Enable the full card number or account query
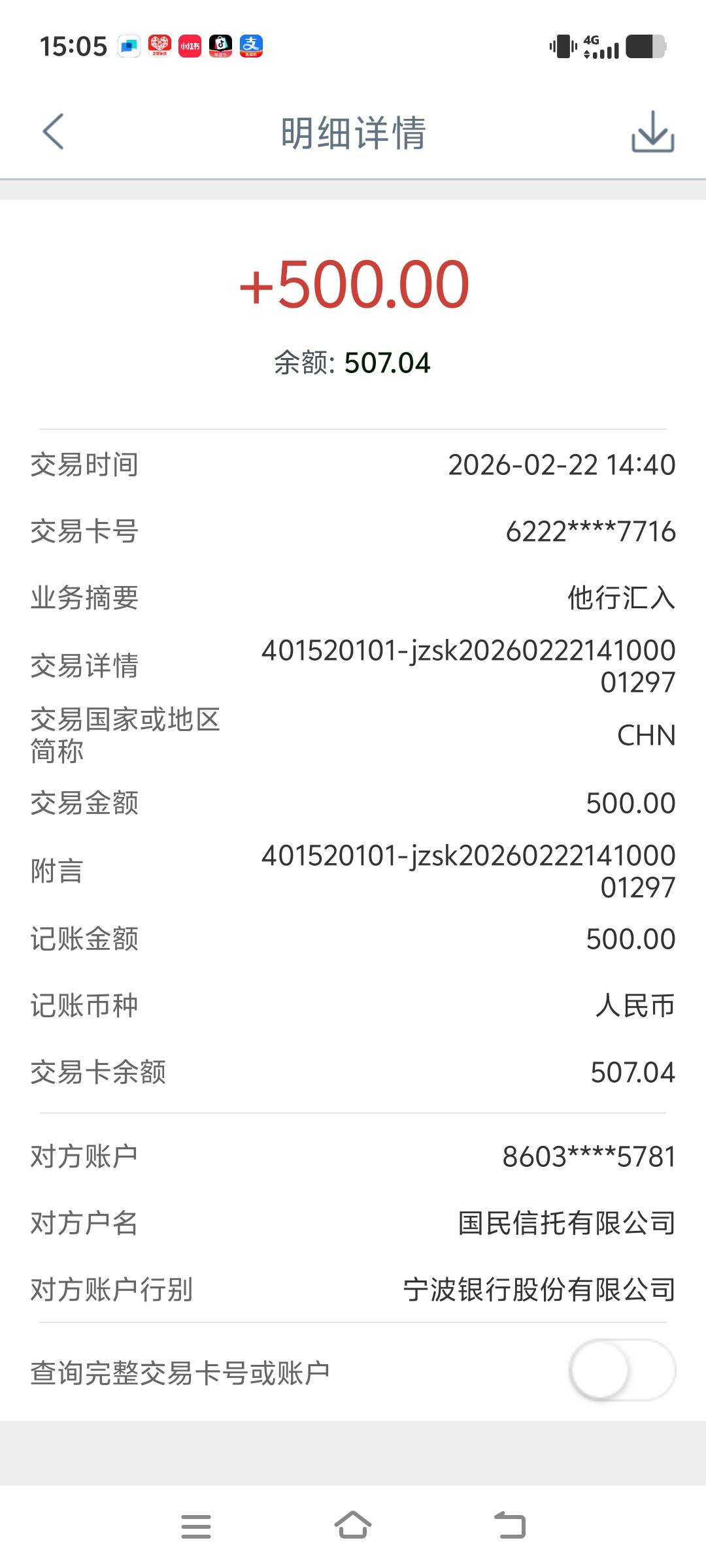The width and height of the screenshot is (706, 1568). [x=622, y=1369]
